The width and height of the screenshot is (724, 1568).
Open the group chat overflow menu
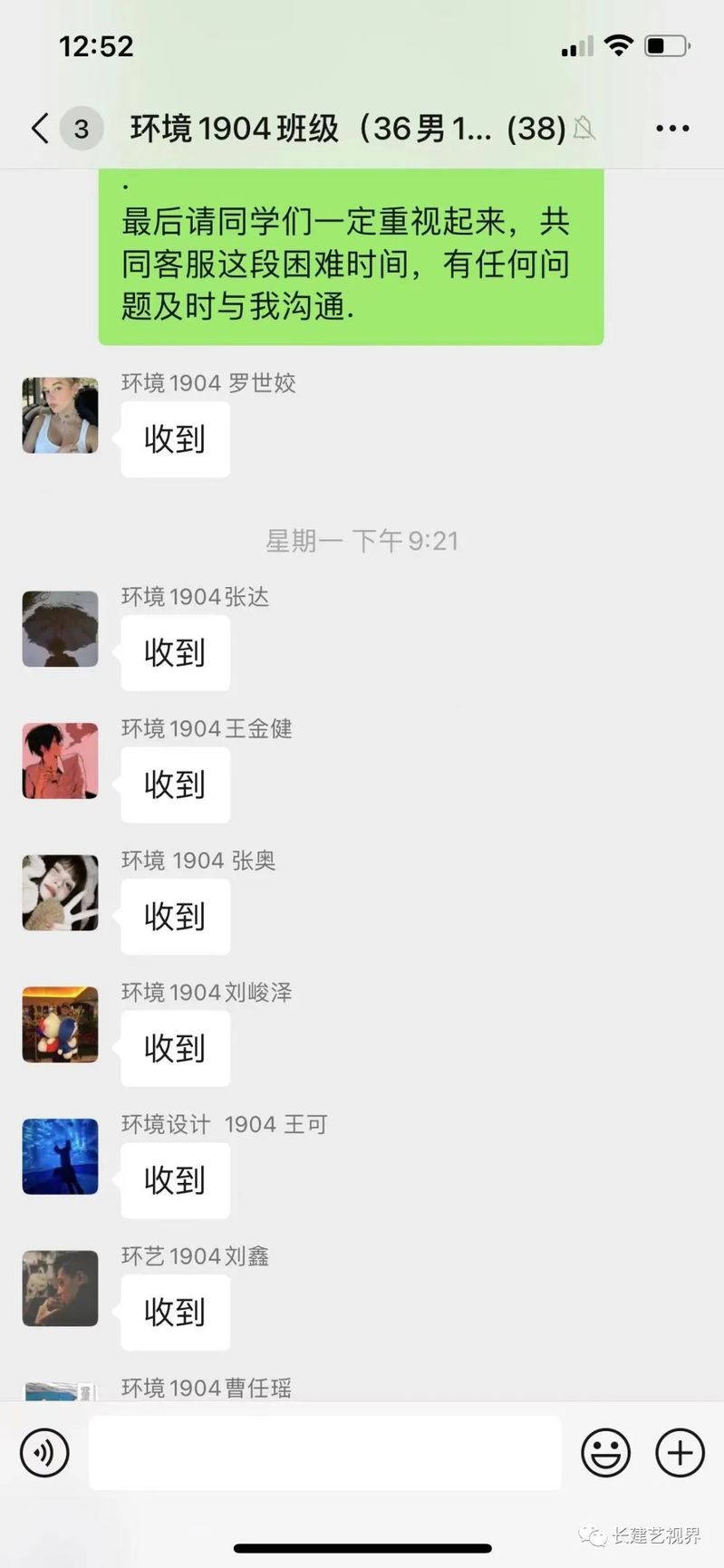click(x=672, y=129)
